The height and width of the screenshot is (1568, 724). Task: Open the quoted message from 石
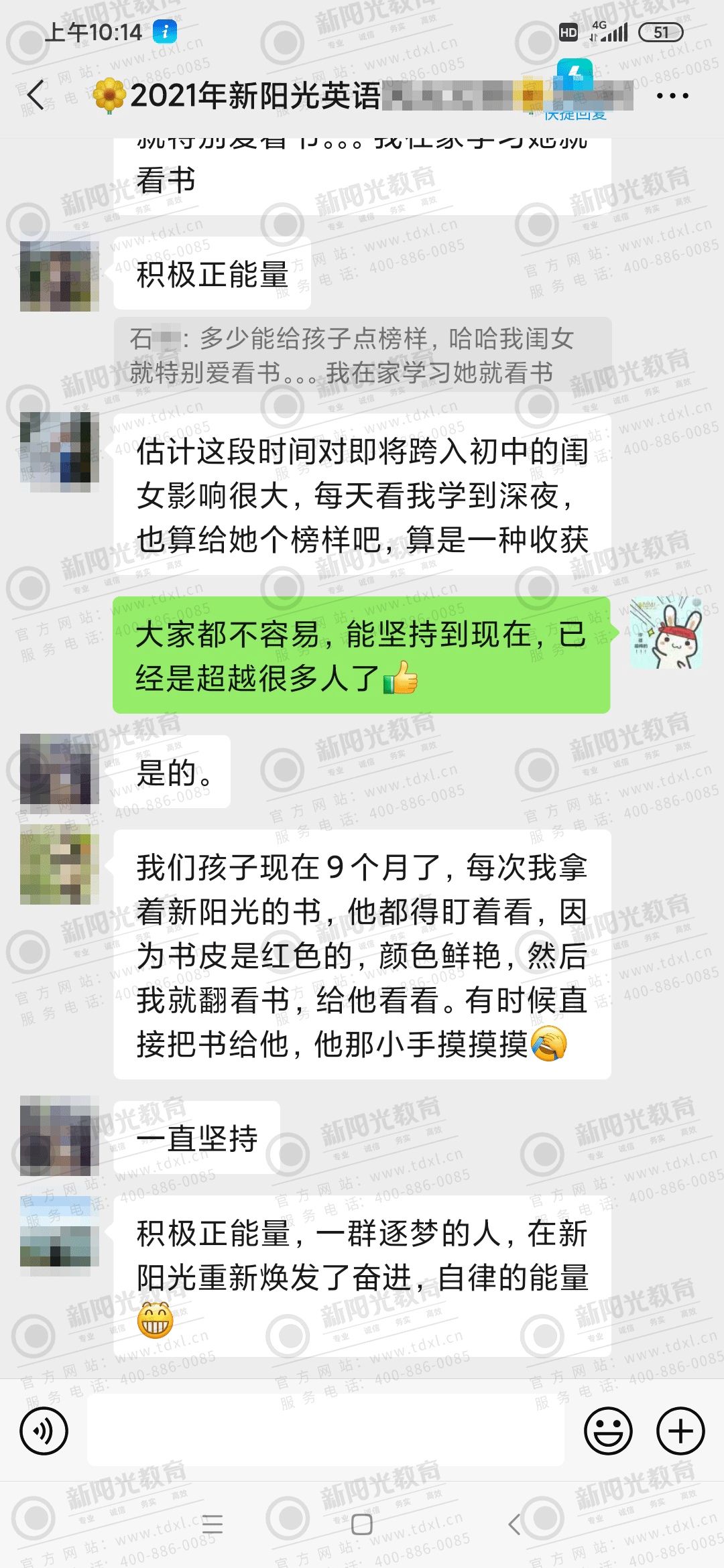362,355
